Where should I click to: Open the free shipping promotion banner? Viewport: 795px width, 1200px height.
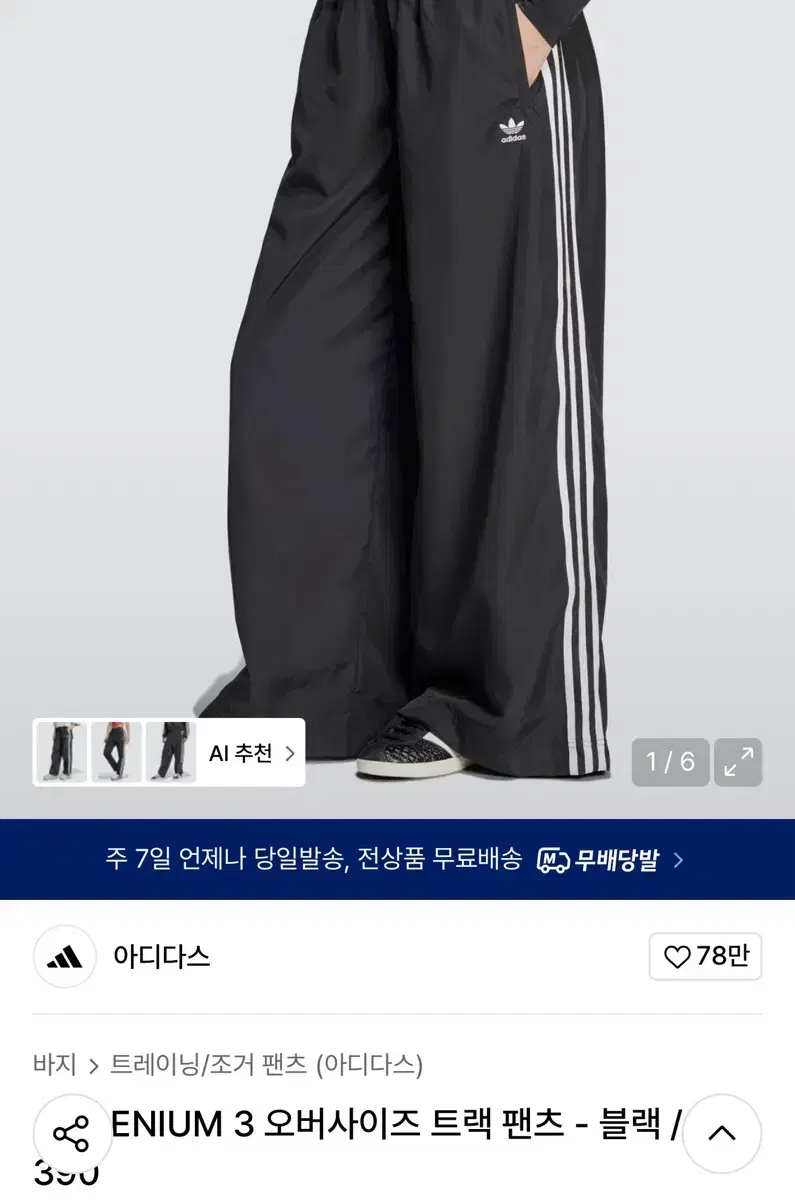coord(397,858)
